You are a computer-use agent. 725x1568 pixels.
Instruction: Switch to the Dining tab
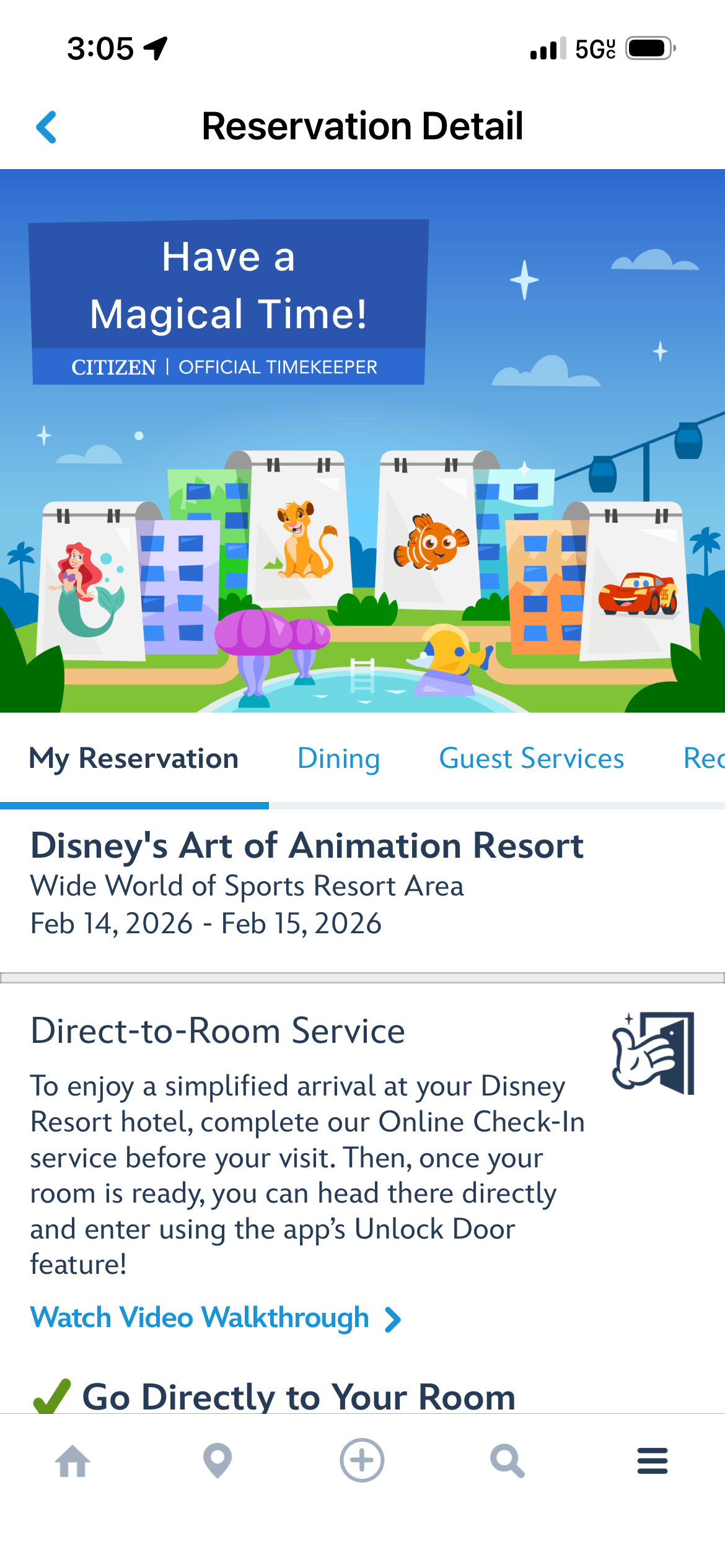coord(338,759)
